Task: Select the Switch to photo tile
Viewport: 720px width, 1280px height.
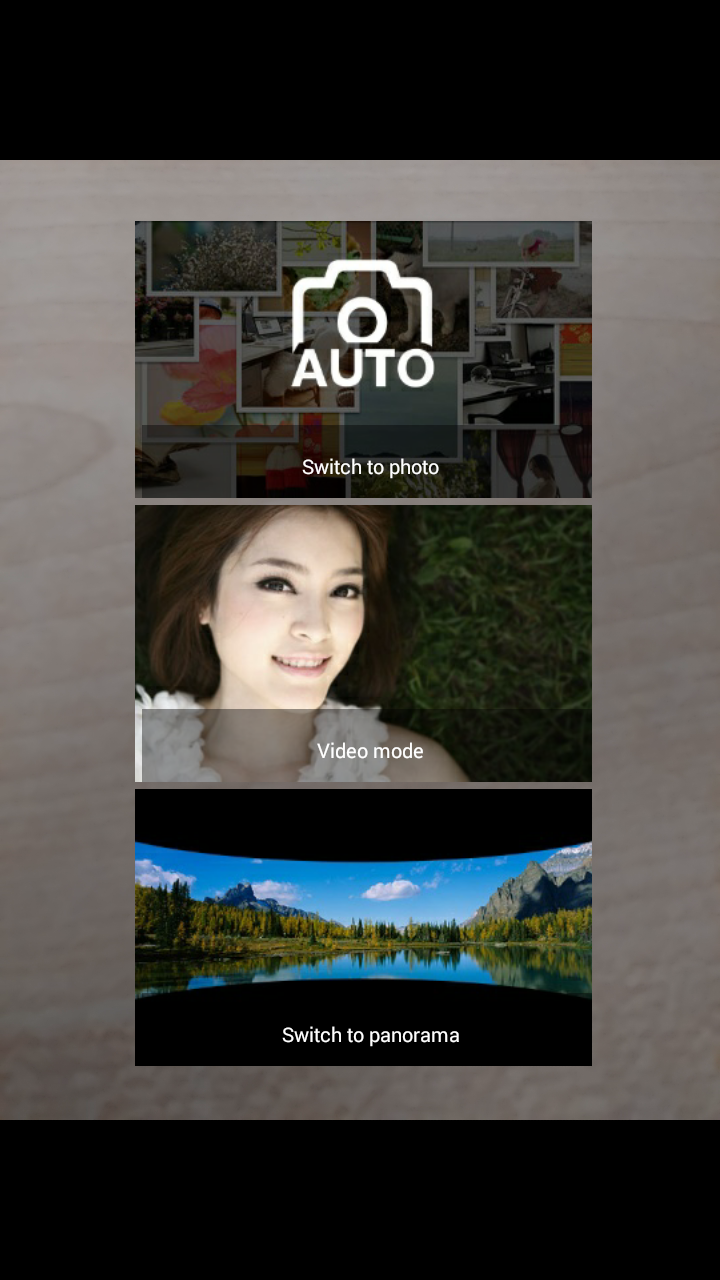Action: click(x=363, y=360)
